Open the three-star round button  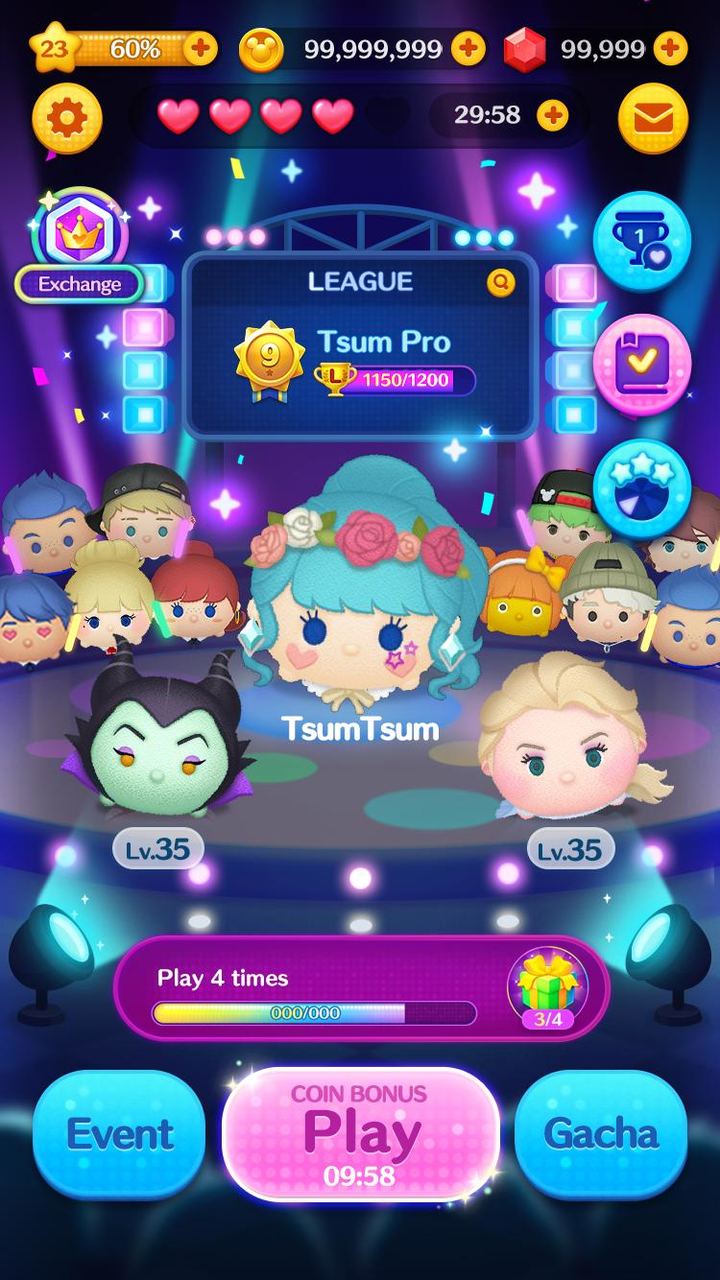pyautogui.click(x=641, y=489)
